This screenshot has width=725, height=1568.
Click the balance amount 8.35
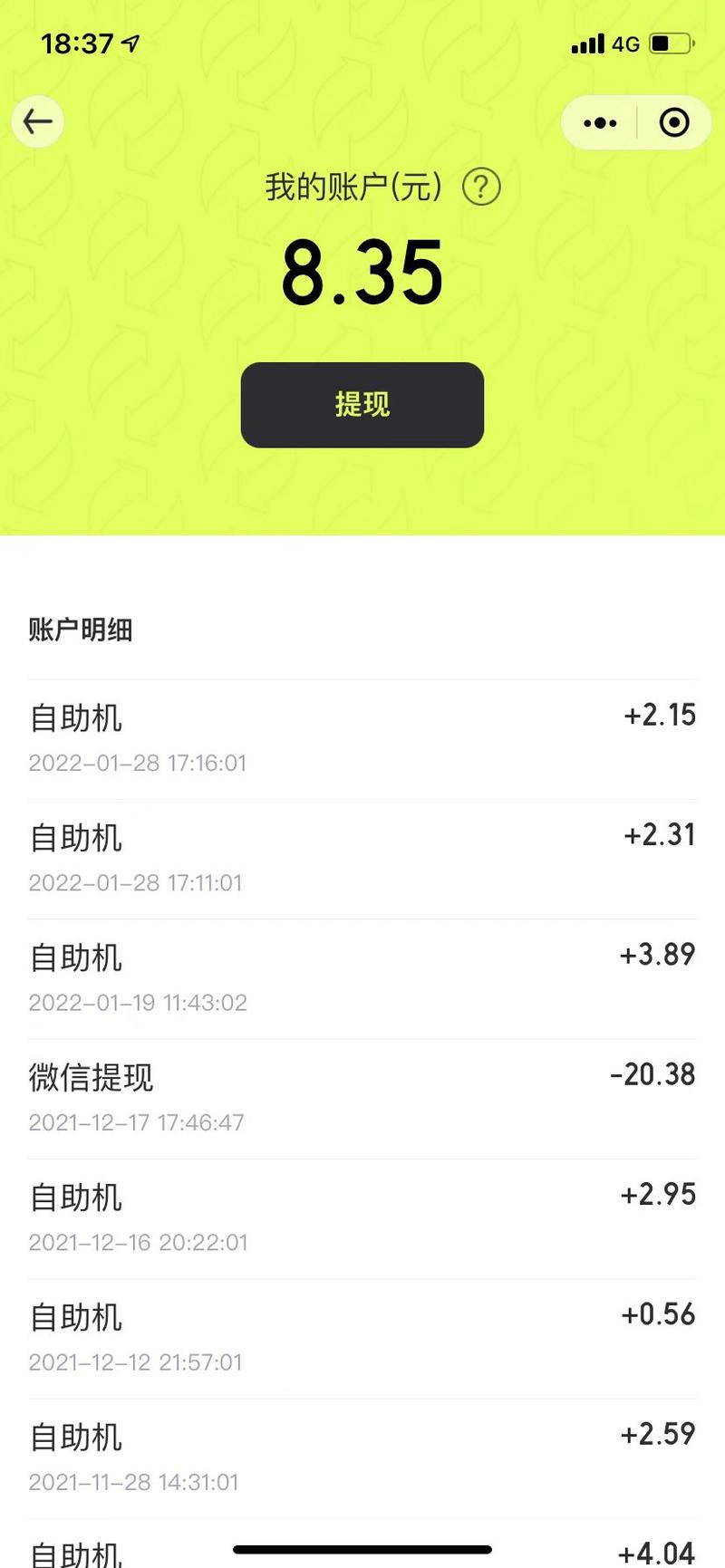point(362,272)
